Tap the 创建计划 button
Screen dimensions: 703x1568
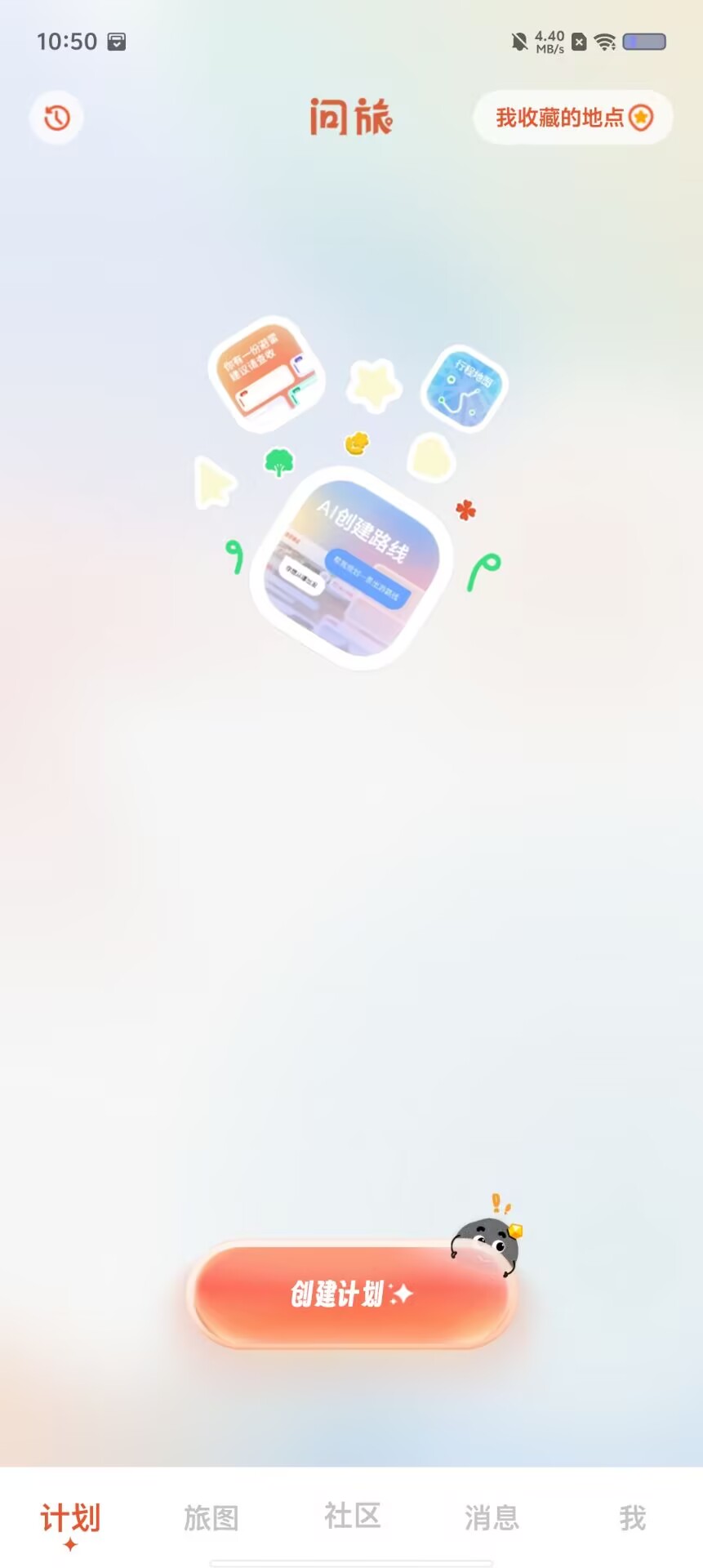352,1294
